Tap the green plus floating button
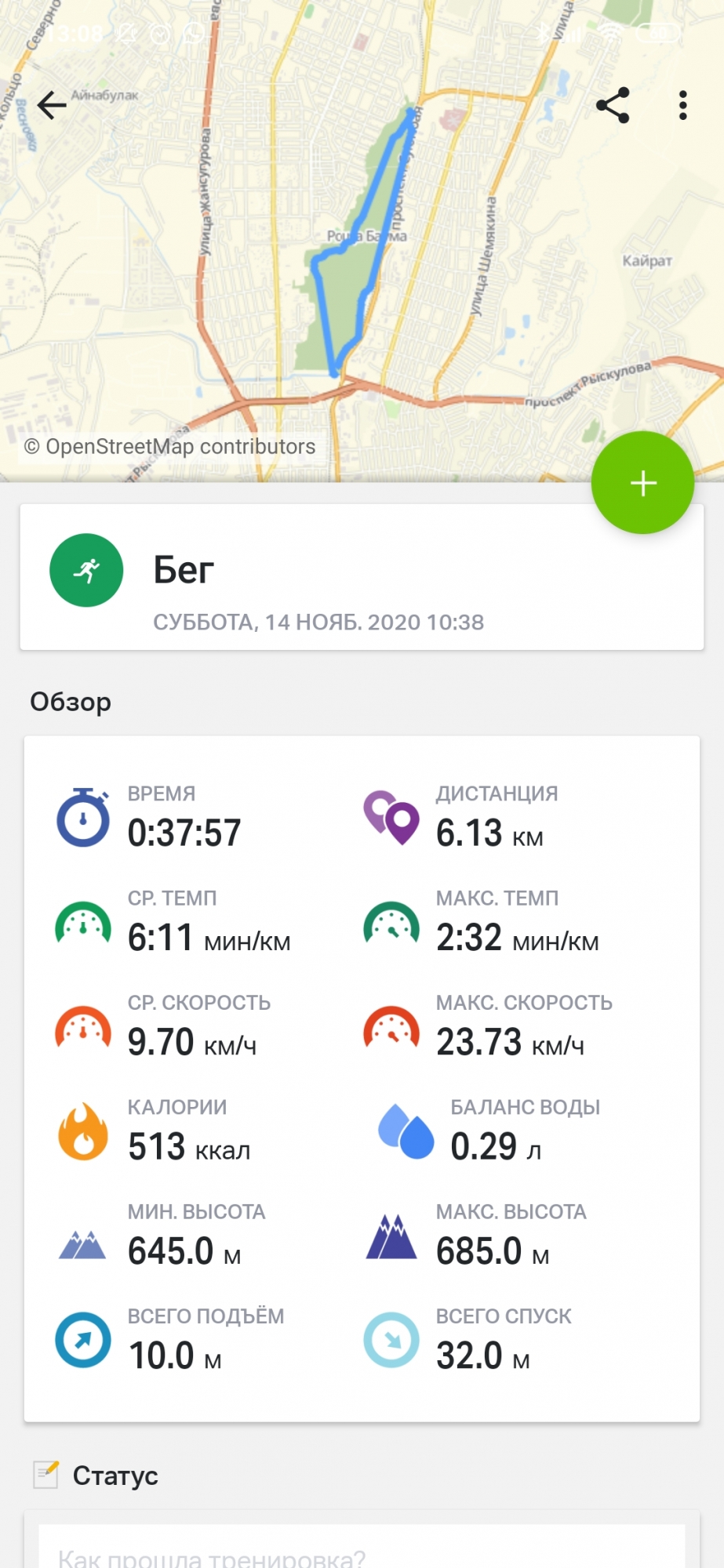Screen dimensions: 724x1568 click(642, 483)
